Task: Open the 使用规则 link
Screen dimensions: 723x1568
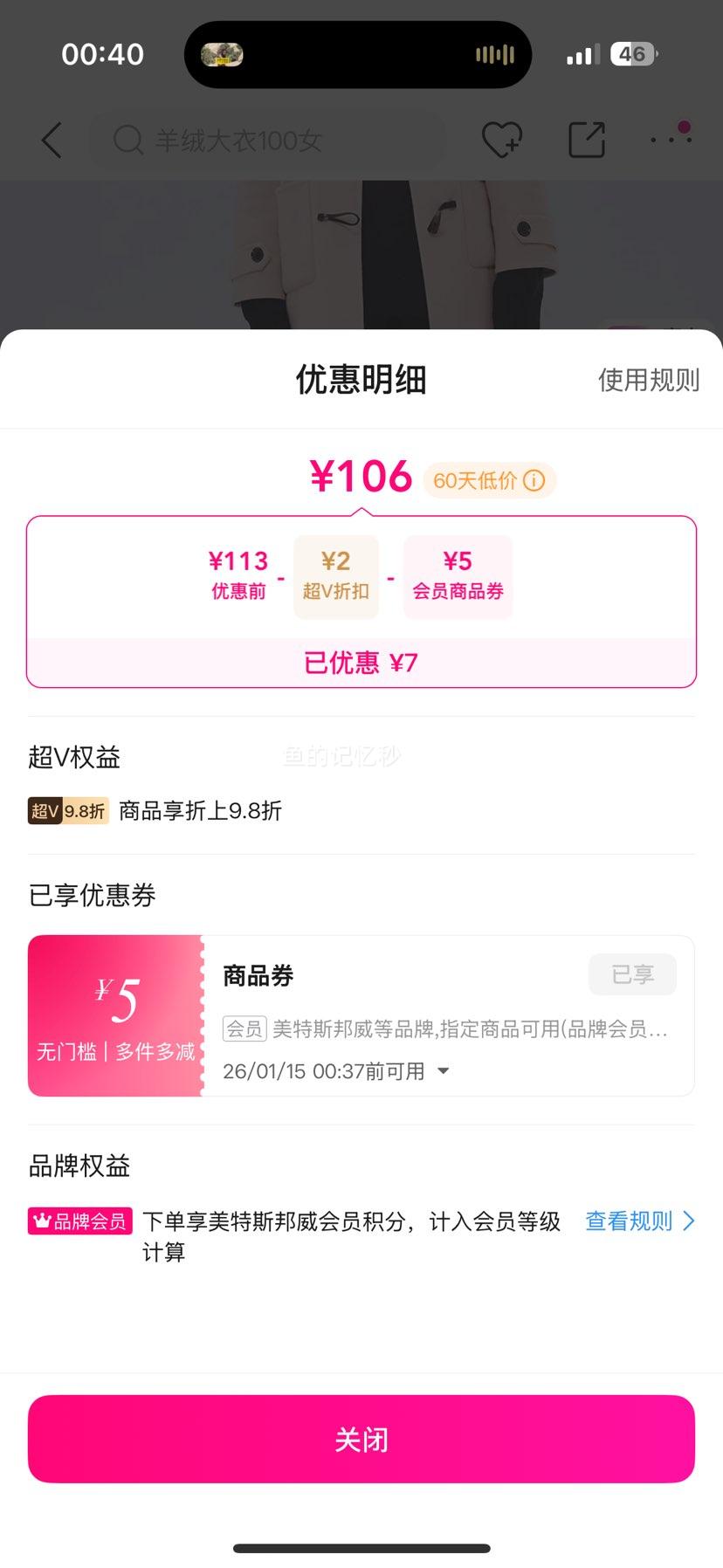Action: pyautogui.click(x=648, y=380)
